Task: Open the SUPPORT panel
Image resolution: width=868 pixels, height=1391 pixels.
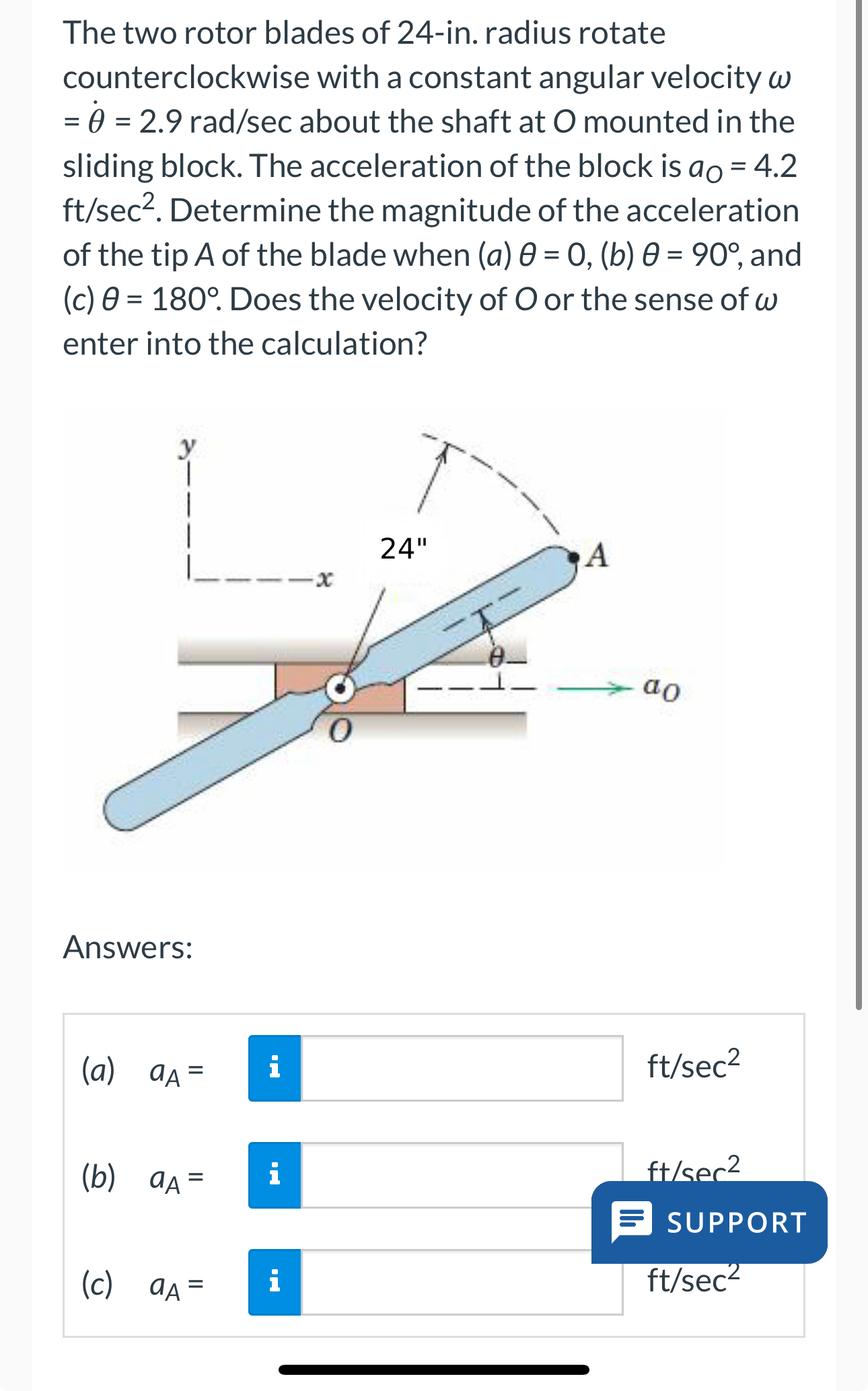Action: click(x=710, y=1223)
